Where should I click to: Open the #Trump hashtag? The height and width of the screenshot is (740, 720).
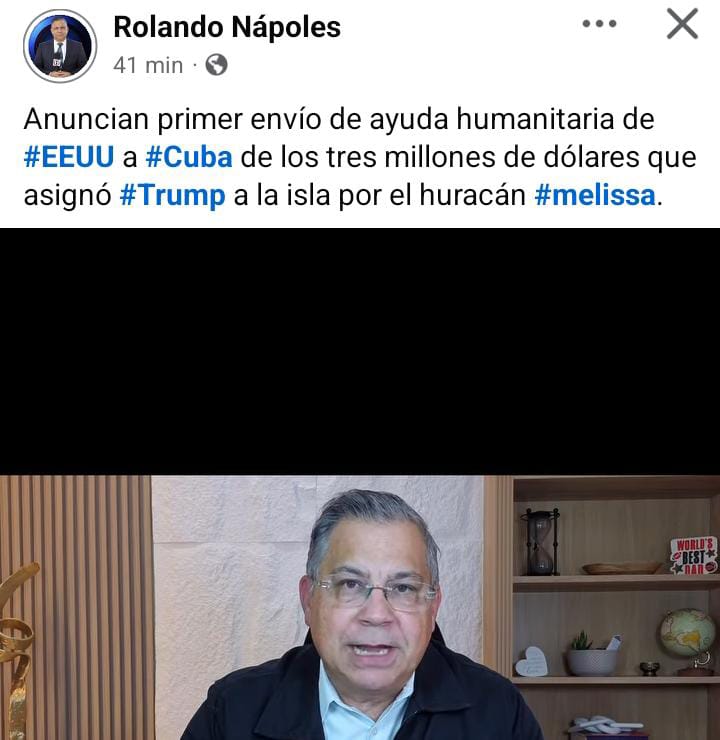pyautogui.click(x=172, y=195)
